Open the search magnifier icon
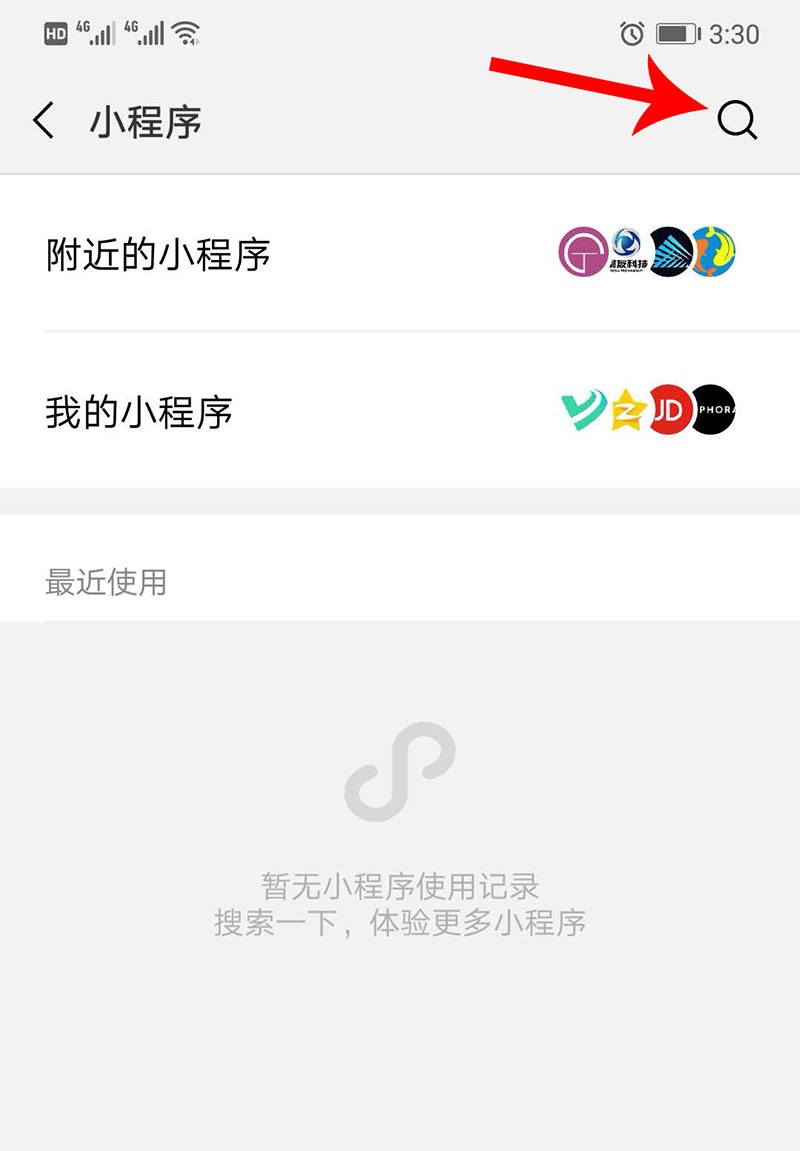Image resolution: width=800 pixels, height=1151 pixels. coord(737,122)
